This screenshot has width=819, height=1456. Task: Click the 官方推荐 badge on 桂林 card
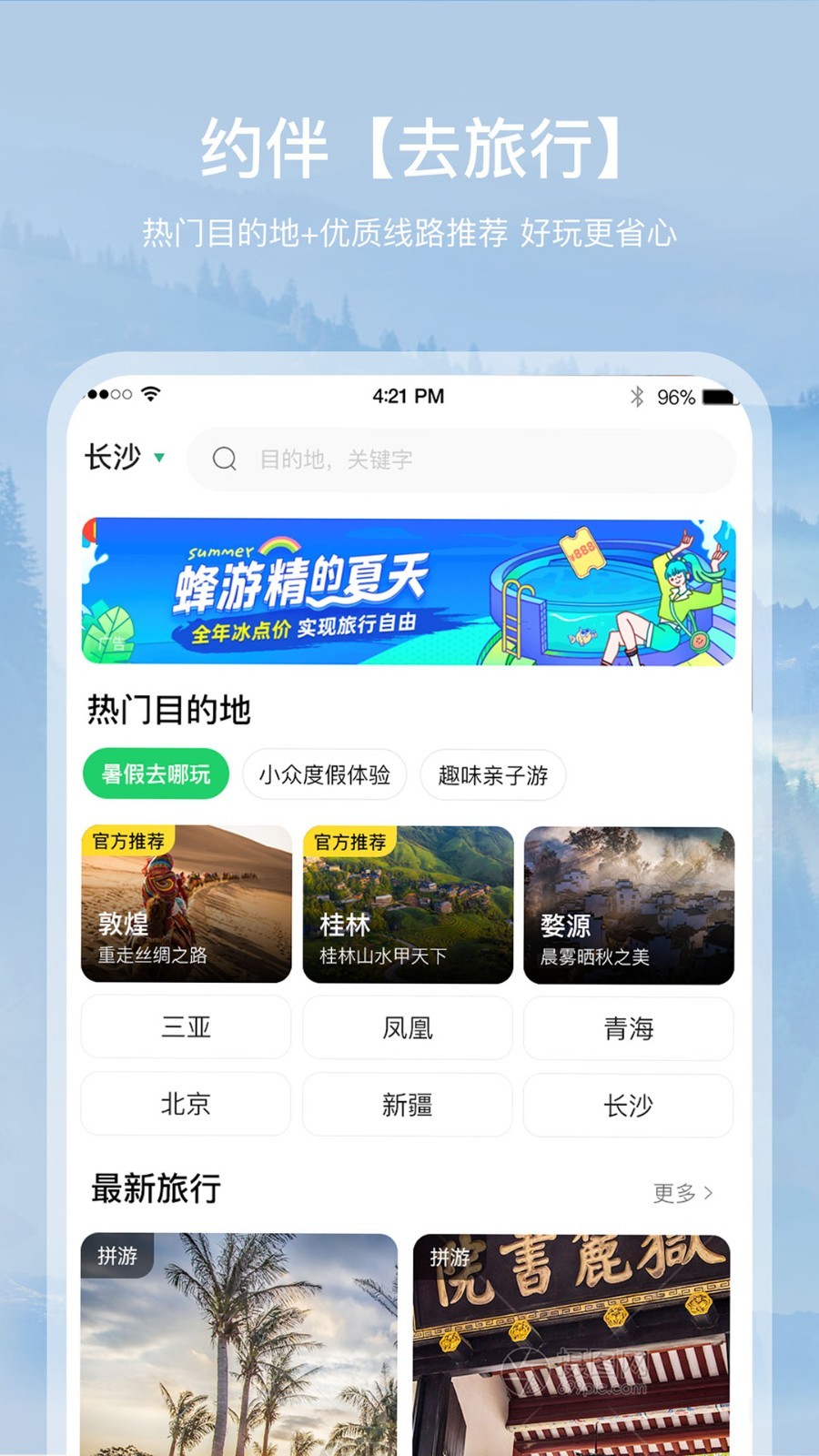[353, 844]
